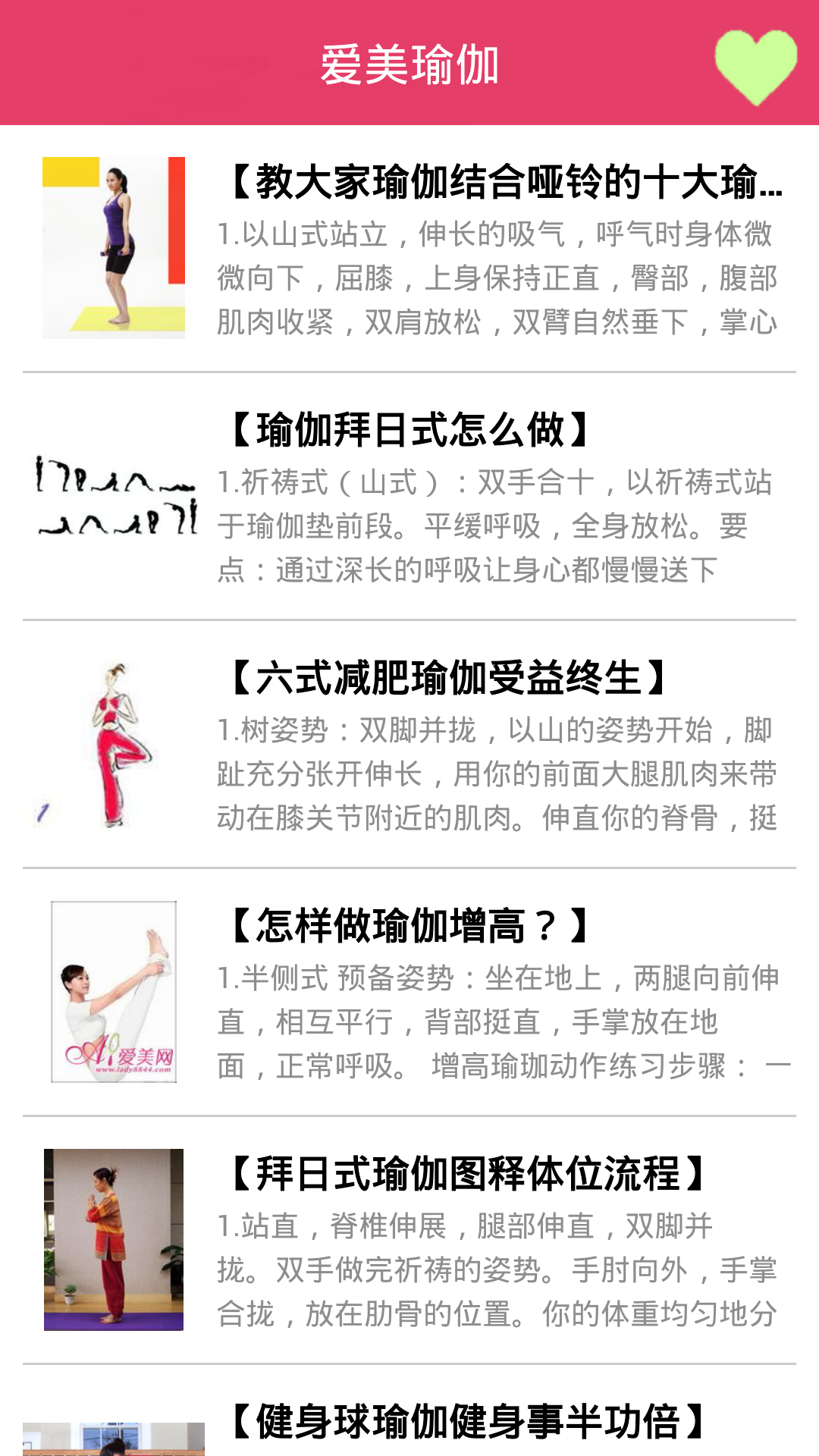Open the 爱美瑜伽 app title bar

point(409,64)
